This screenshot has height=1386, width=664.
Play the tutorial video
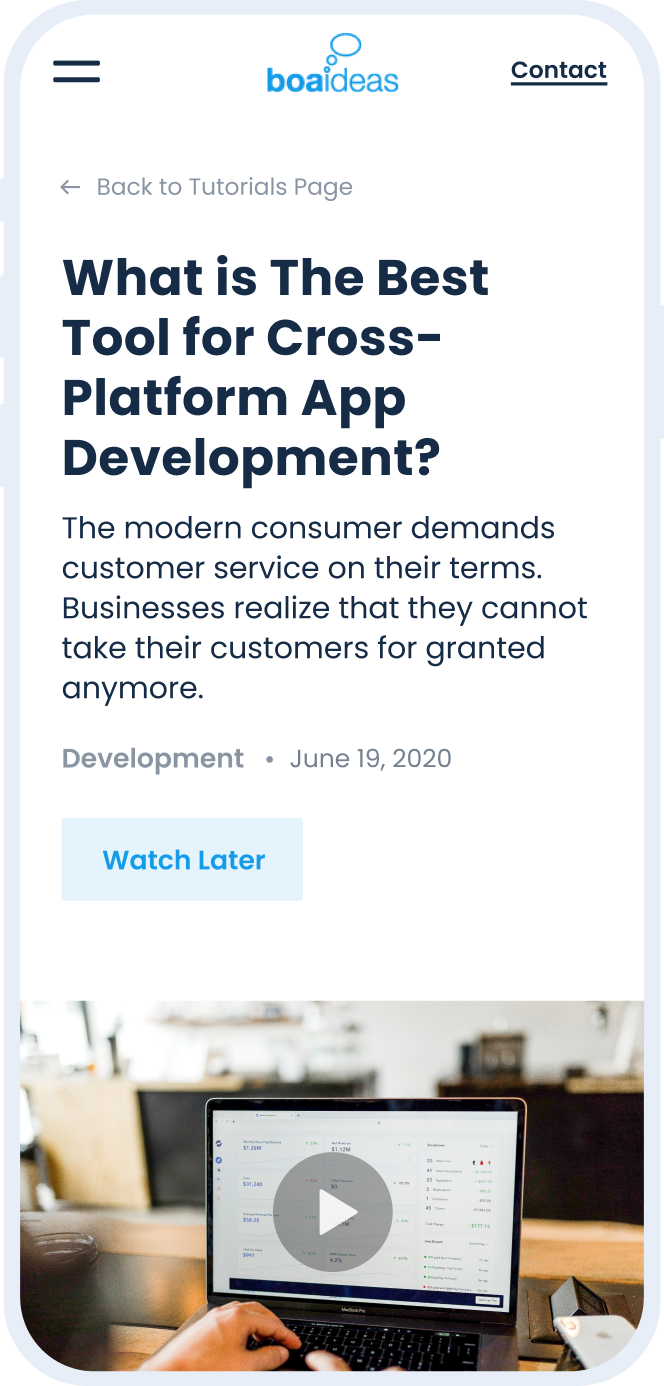333,1212
